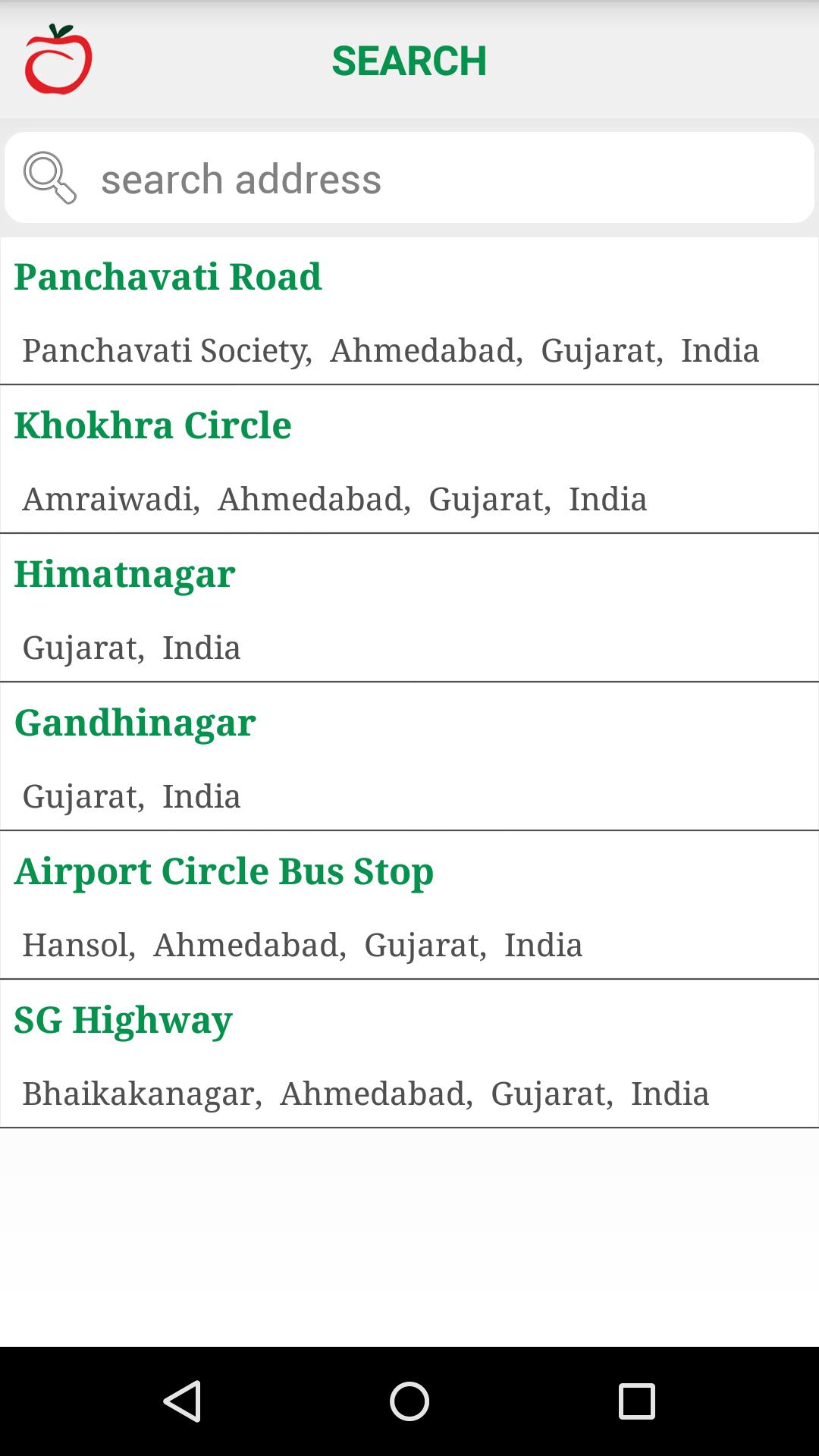Viewport: 819px width, 1456px height.
Task: Pick Himatnagar from the list
Action: (x=409, y=608)
